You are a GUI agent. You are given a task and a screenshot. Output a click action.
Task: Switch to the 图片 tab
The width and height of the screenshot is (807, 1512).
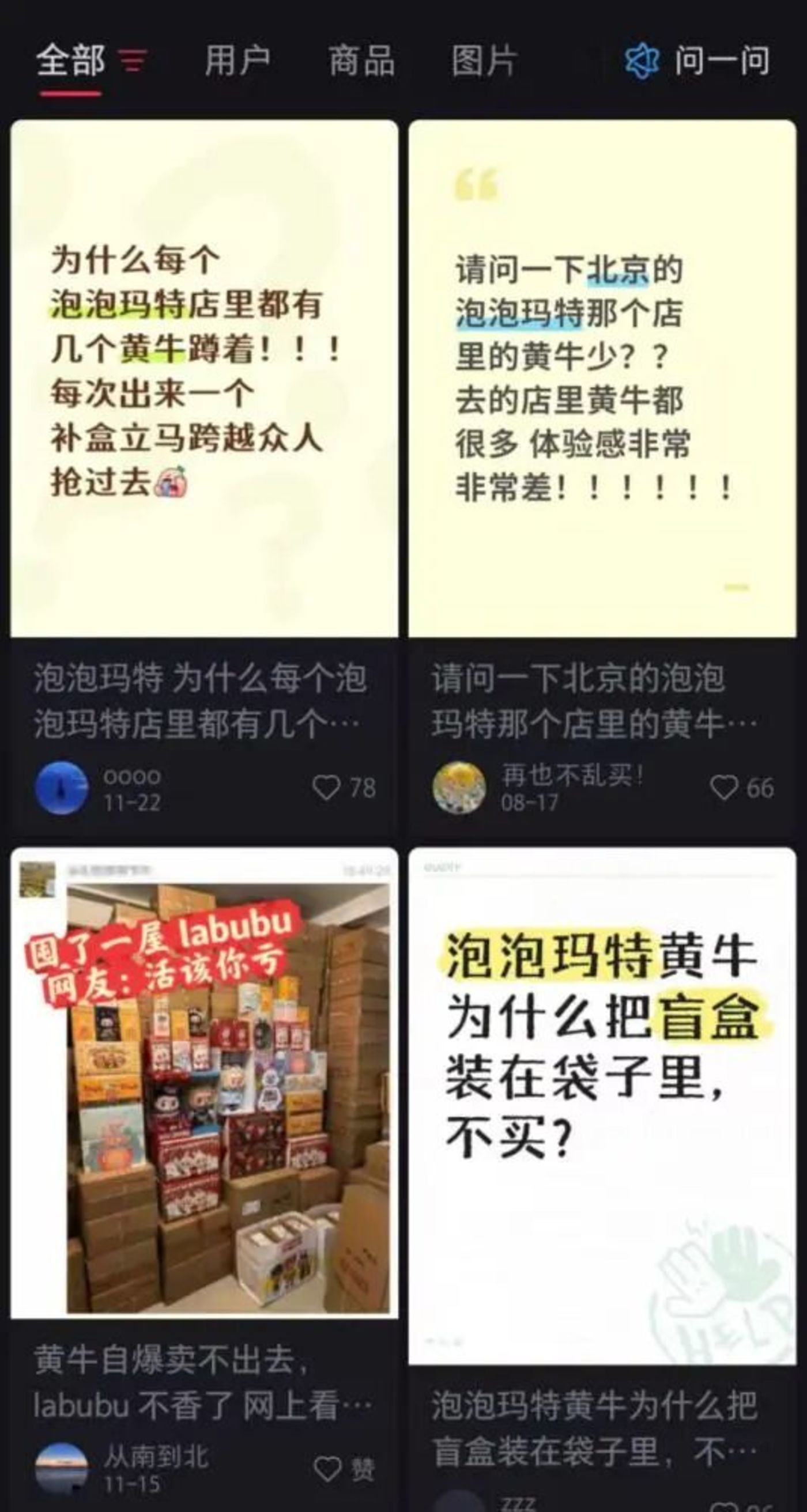coord(484,61)
